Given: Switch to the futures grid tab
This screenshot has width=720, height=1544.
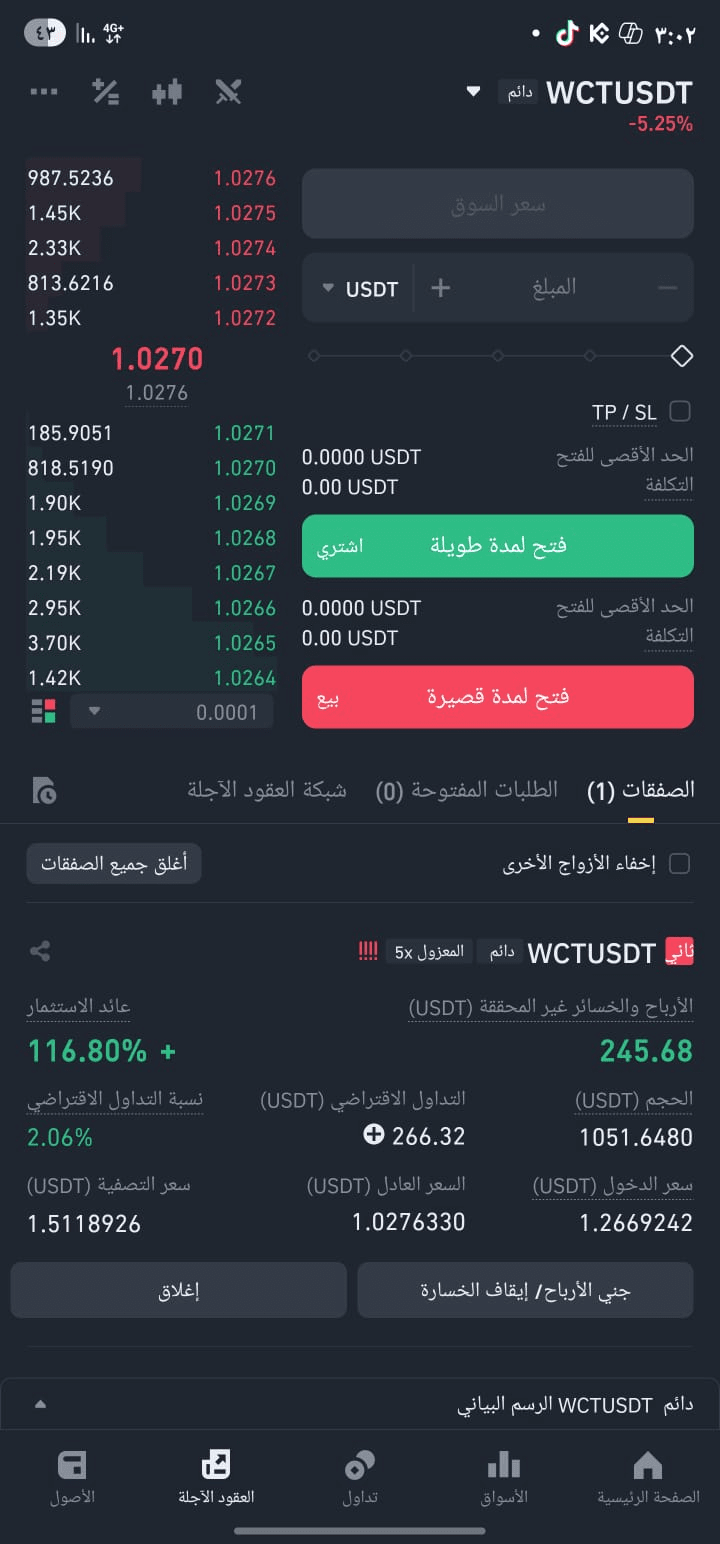Looking at the screenshot, I should 267,790.
